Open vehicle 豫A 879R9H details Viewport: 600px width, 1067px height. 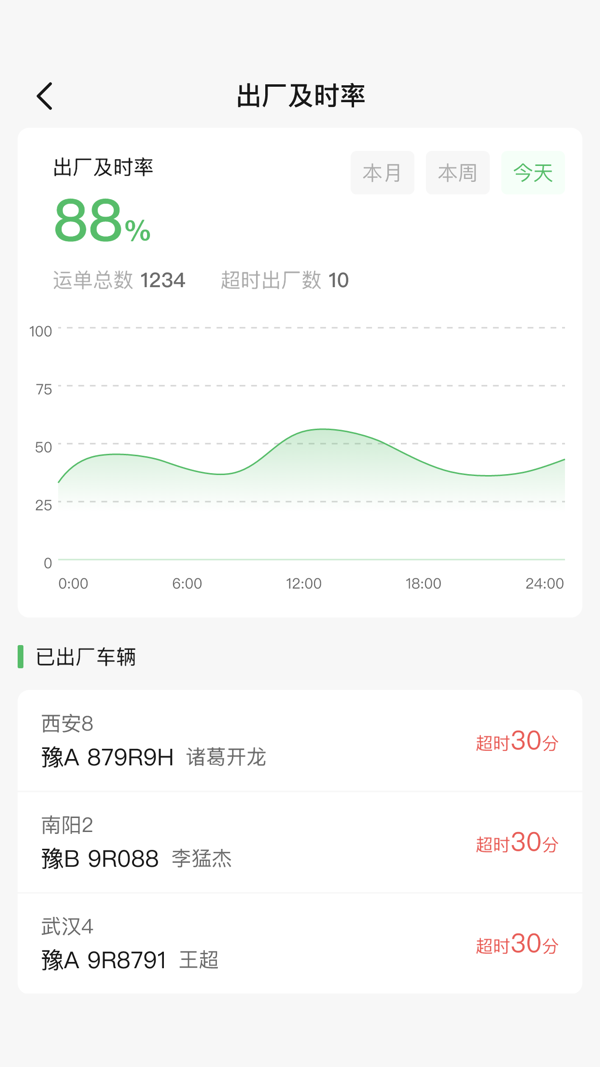[x=299, y=741]
